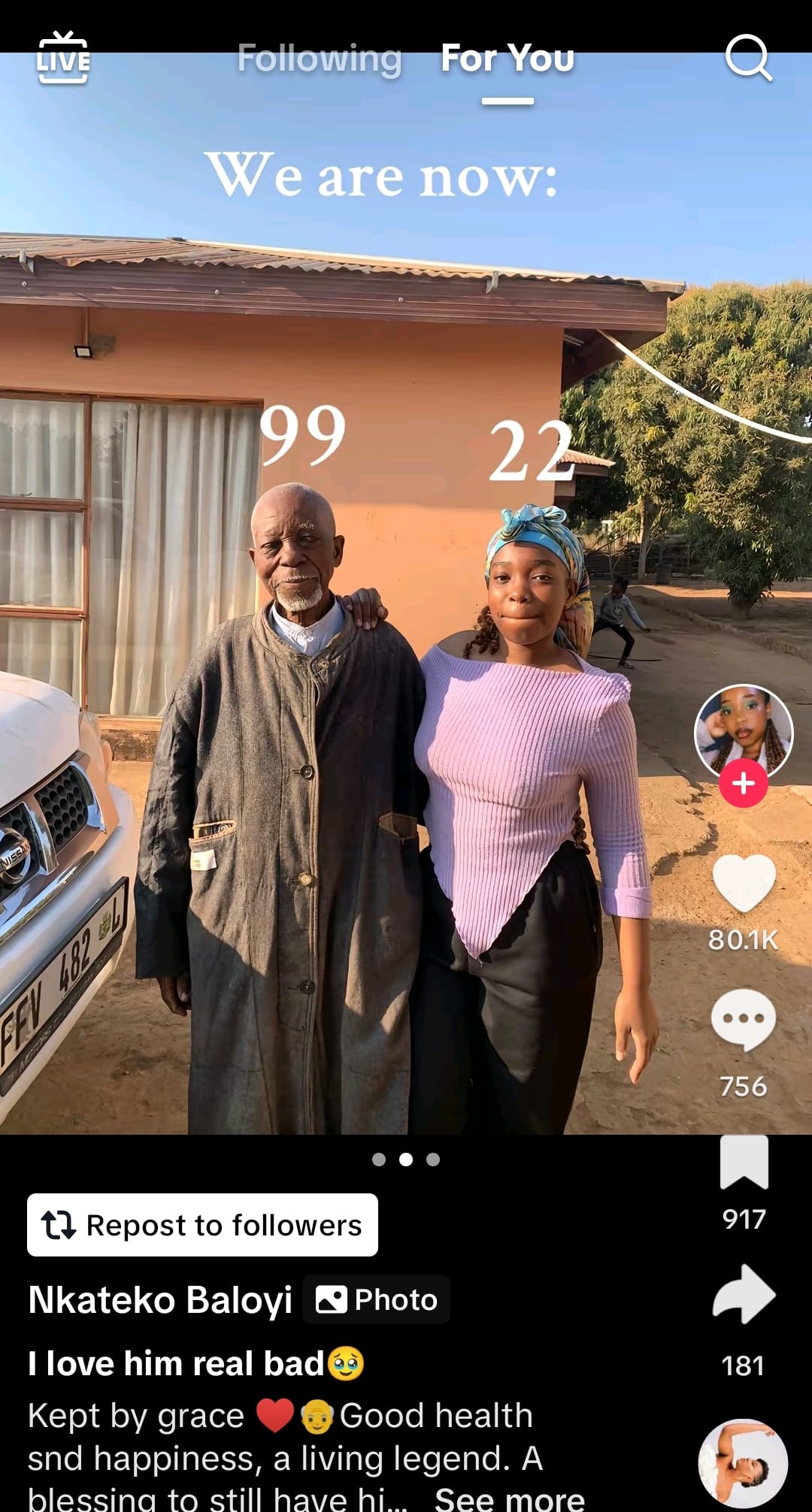812x1512 pixels.
Task: Follow the creator with plus button
Action: (743, 783)
